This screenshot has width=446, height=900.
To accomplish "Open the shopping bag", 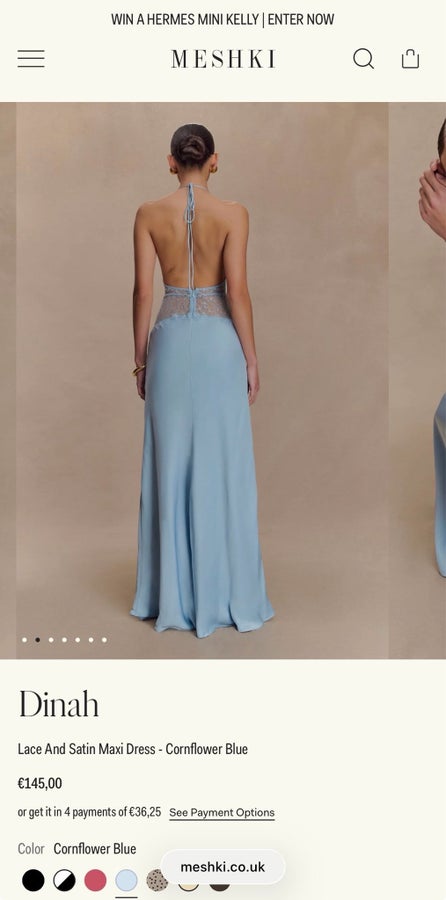I will click(x=410, y=59).
